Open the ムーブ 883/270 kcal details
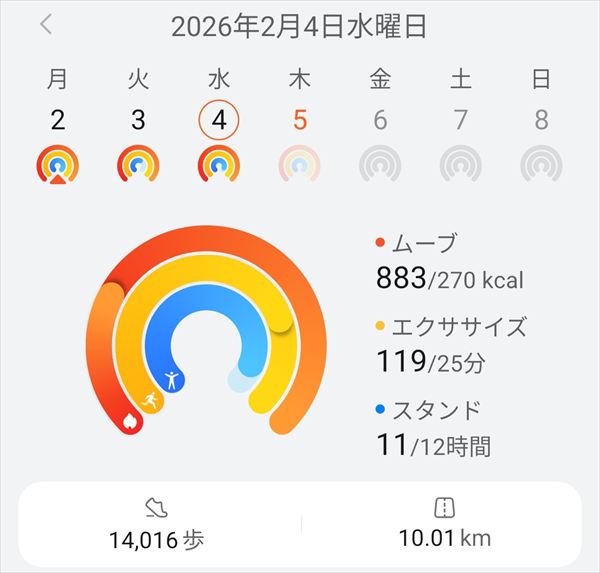600x573 pixels. click(x=448, y=263)
